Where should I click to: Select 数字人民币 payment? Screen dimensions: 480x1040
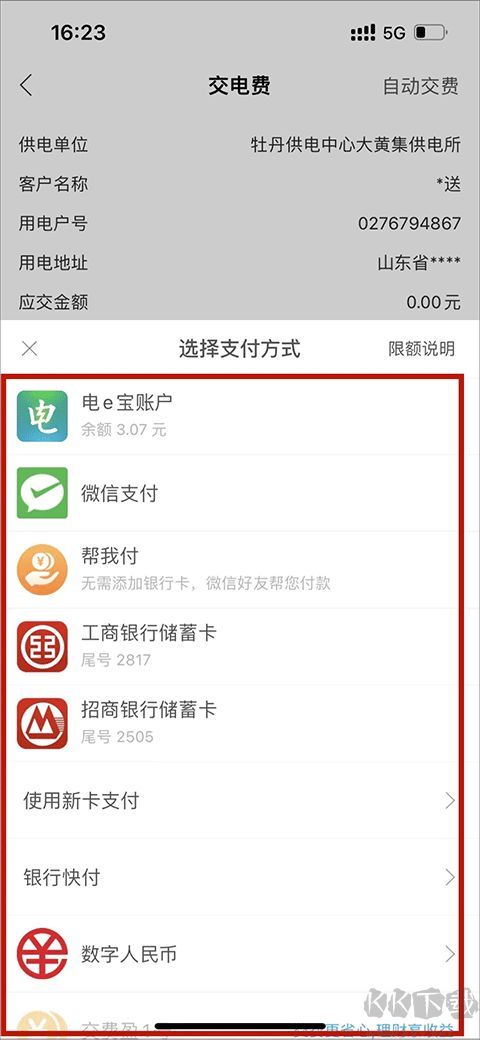[240, 954]
